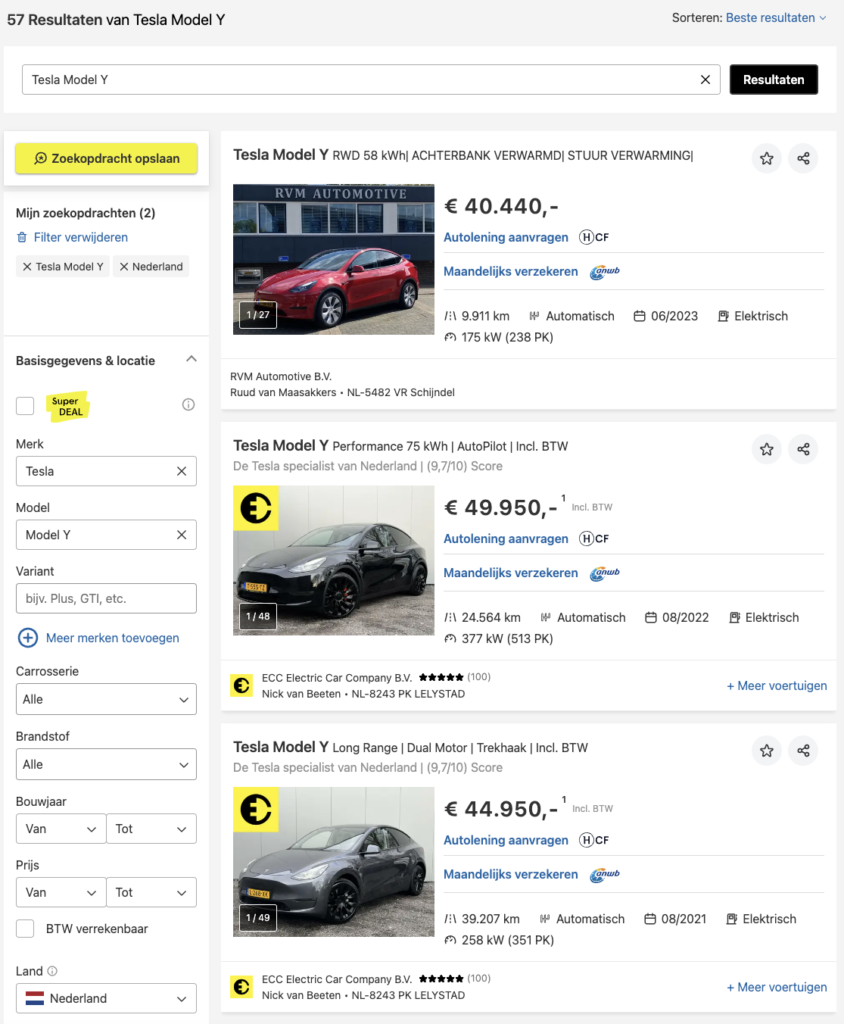
Task: Remove the Nederland filter chip
Action: click(x=122, y=266)
